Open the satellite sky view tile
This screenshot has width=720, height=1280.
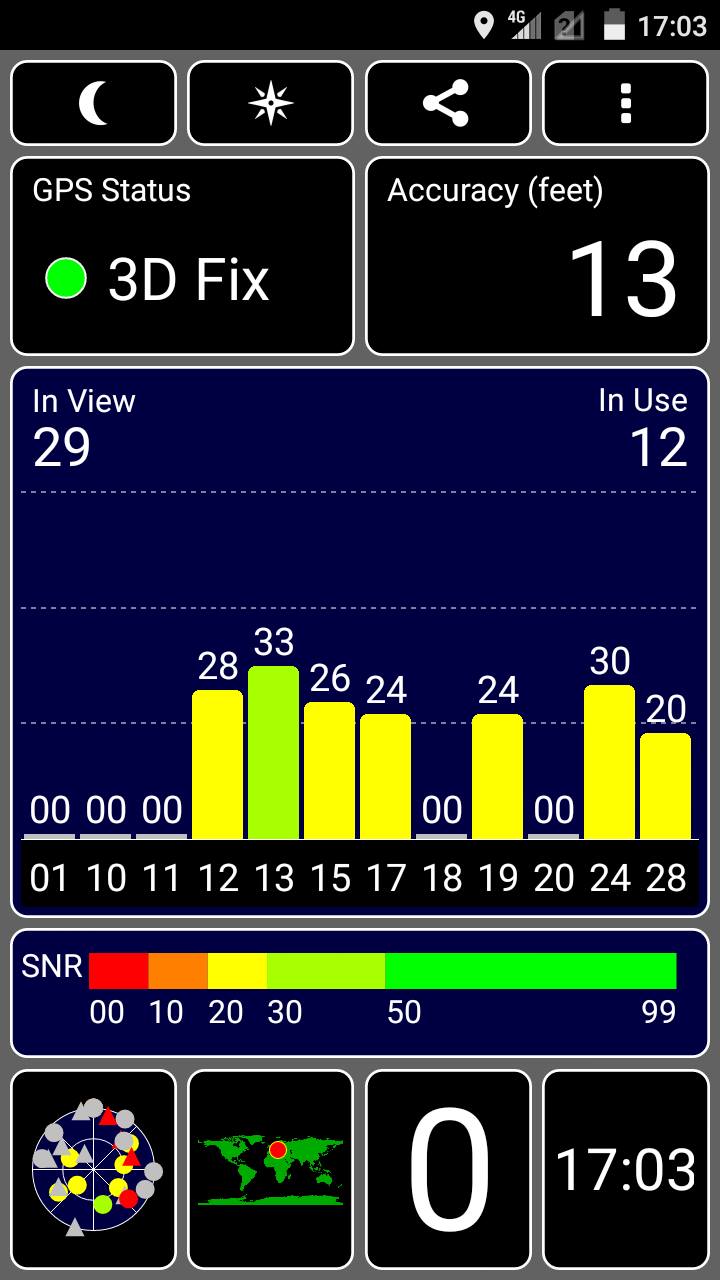[x=93, y=1169]
